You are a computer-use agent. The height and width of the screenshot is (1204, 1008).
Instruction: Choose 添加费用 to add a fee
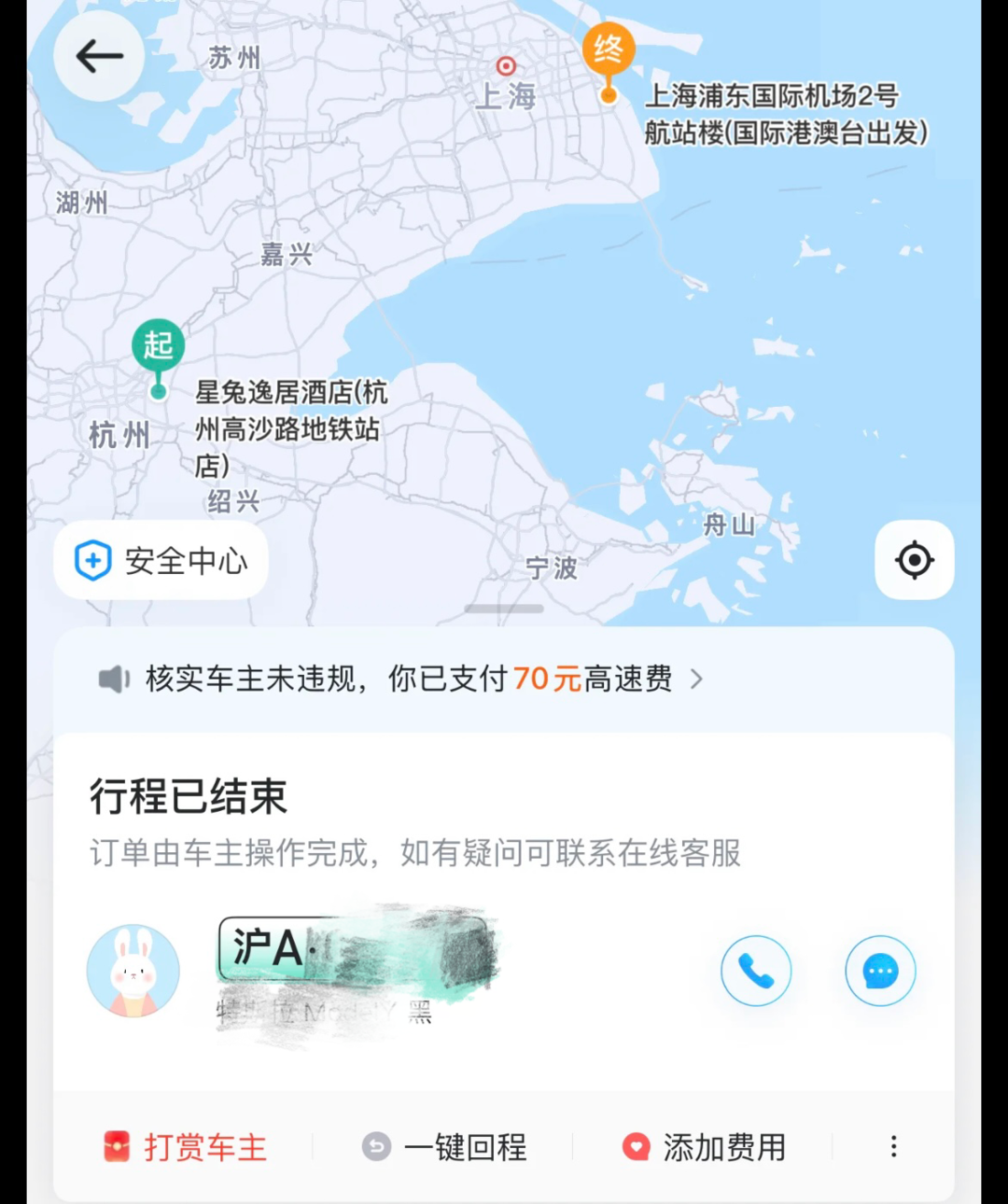coord(705,1147)
